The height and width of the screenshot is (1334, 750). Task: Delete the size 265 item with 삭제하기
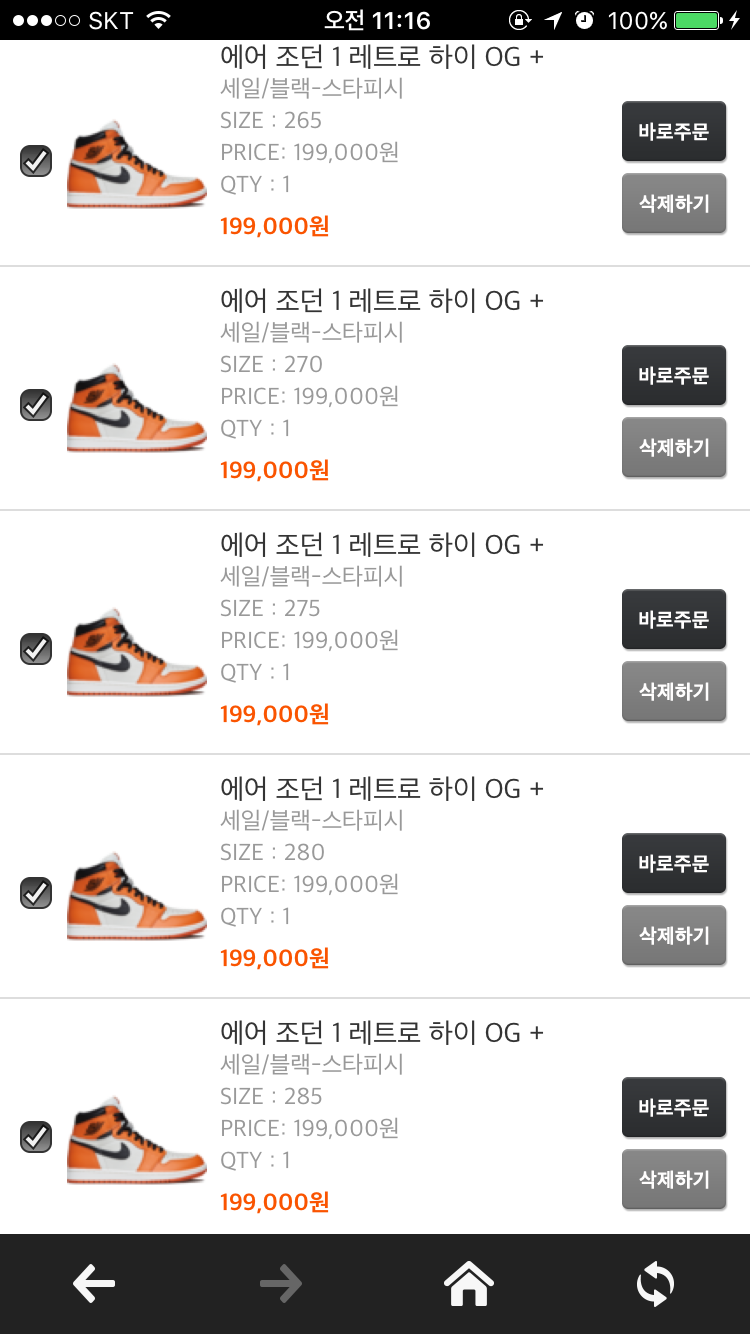tap(673, 203)
